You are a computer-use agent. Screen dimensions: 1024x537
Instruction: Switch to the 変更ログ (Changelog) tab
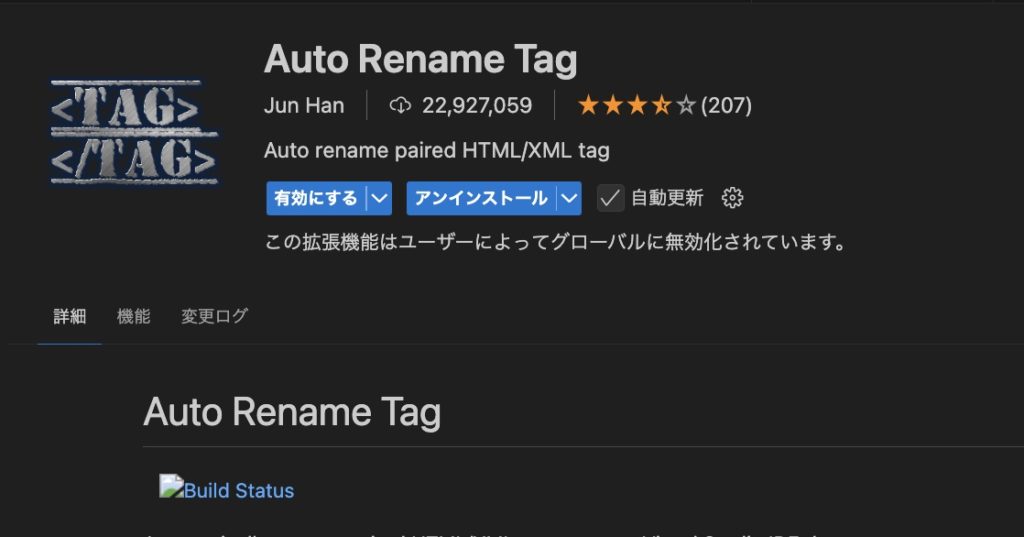tap(214, 317)
